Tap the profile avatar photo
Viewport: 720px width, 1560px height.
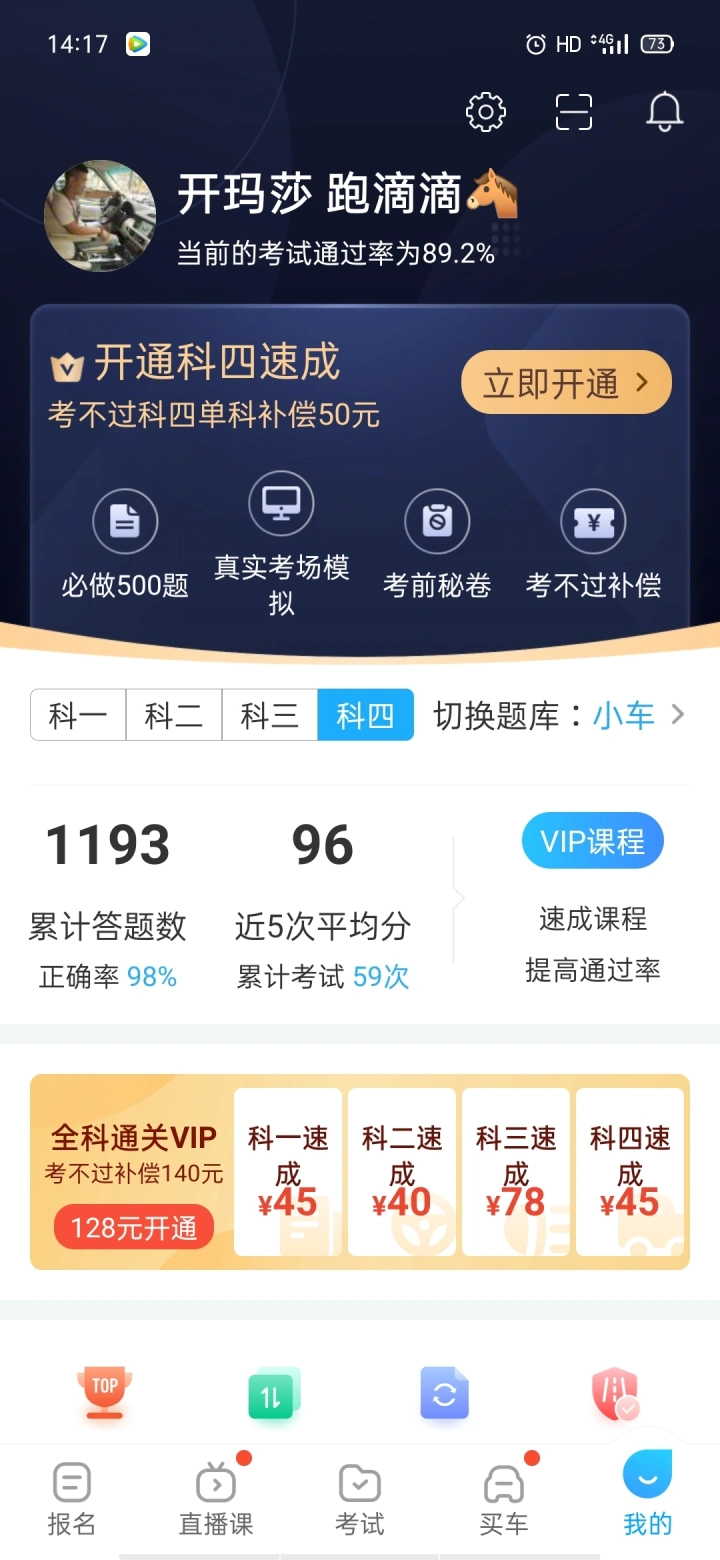click(x=100, y=216)
